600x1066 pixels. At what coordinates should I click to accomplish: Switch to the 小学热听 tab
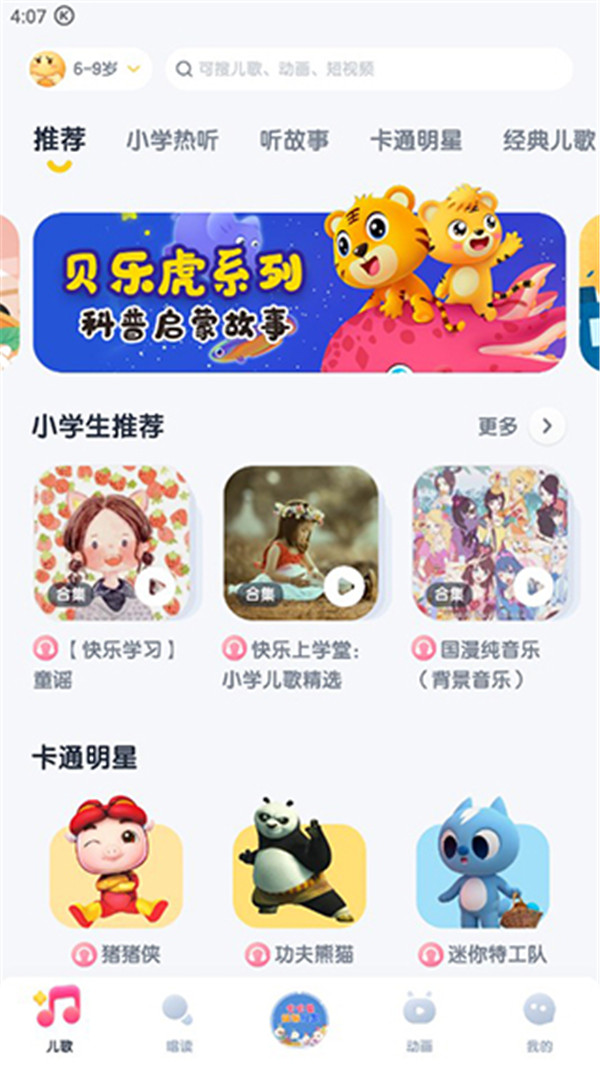click(x=172, y=141)
